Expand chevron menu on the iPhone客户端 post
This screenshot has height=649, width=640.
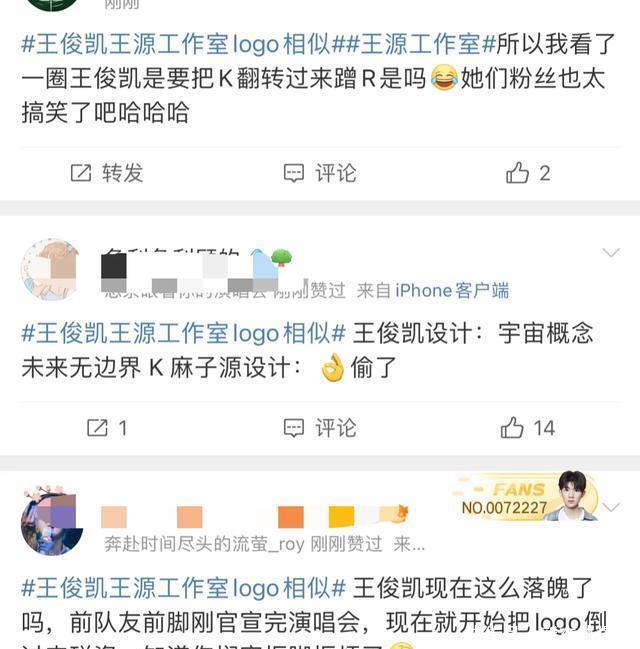coord(610,254)
